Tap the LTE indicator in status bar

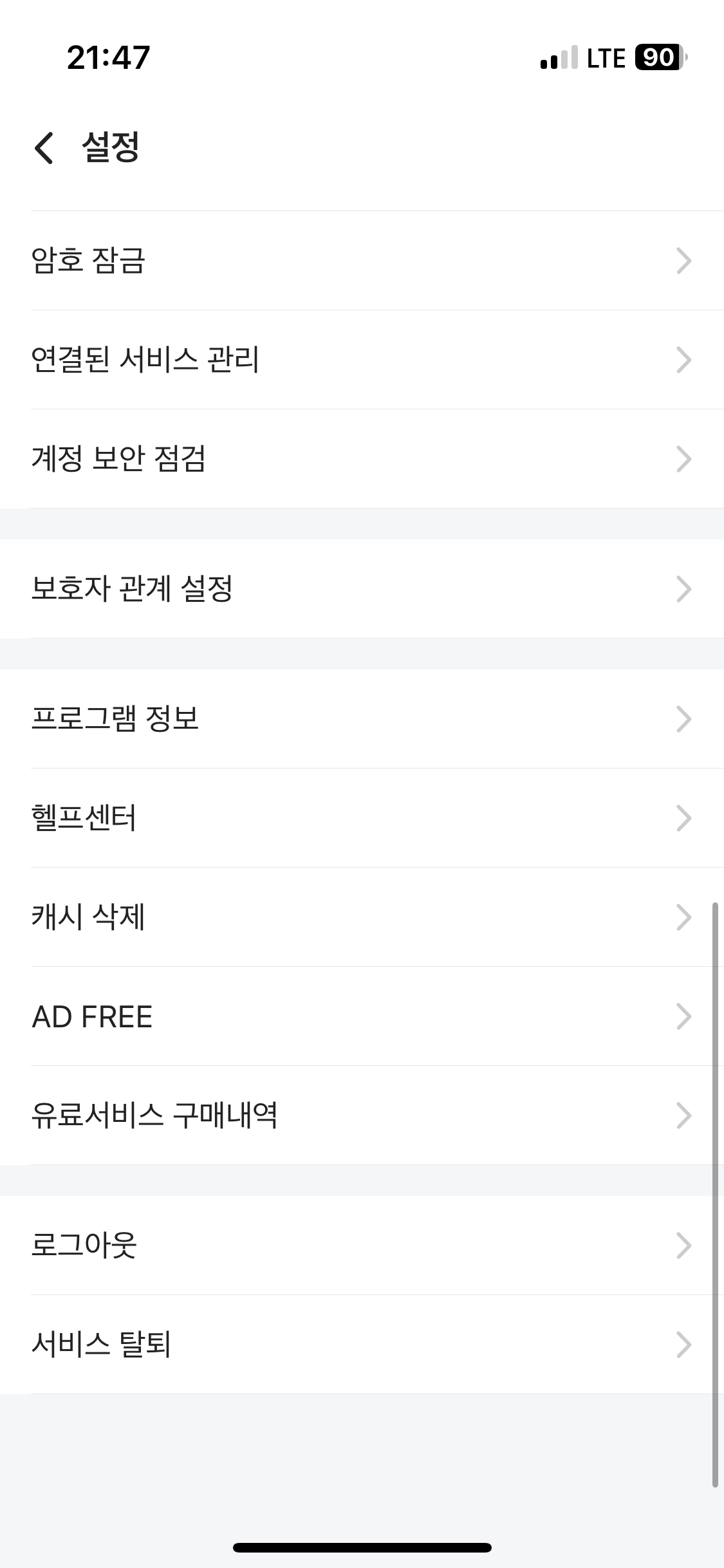(606, 59)
